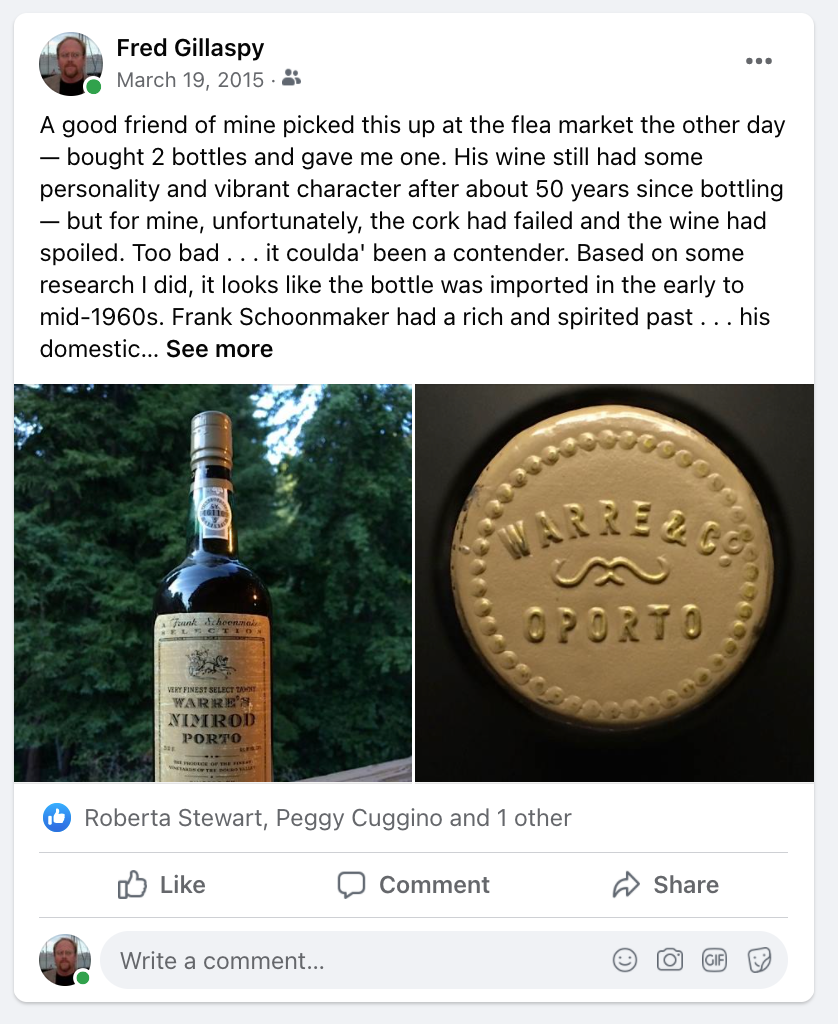Open the post options overflow menu
This screenshot has width=838, height=1024.
click(x=759, y=61)
